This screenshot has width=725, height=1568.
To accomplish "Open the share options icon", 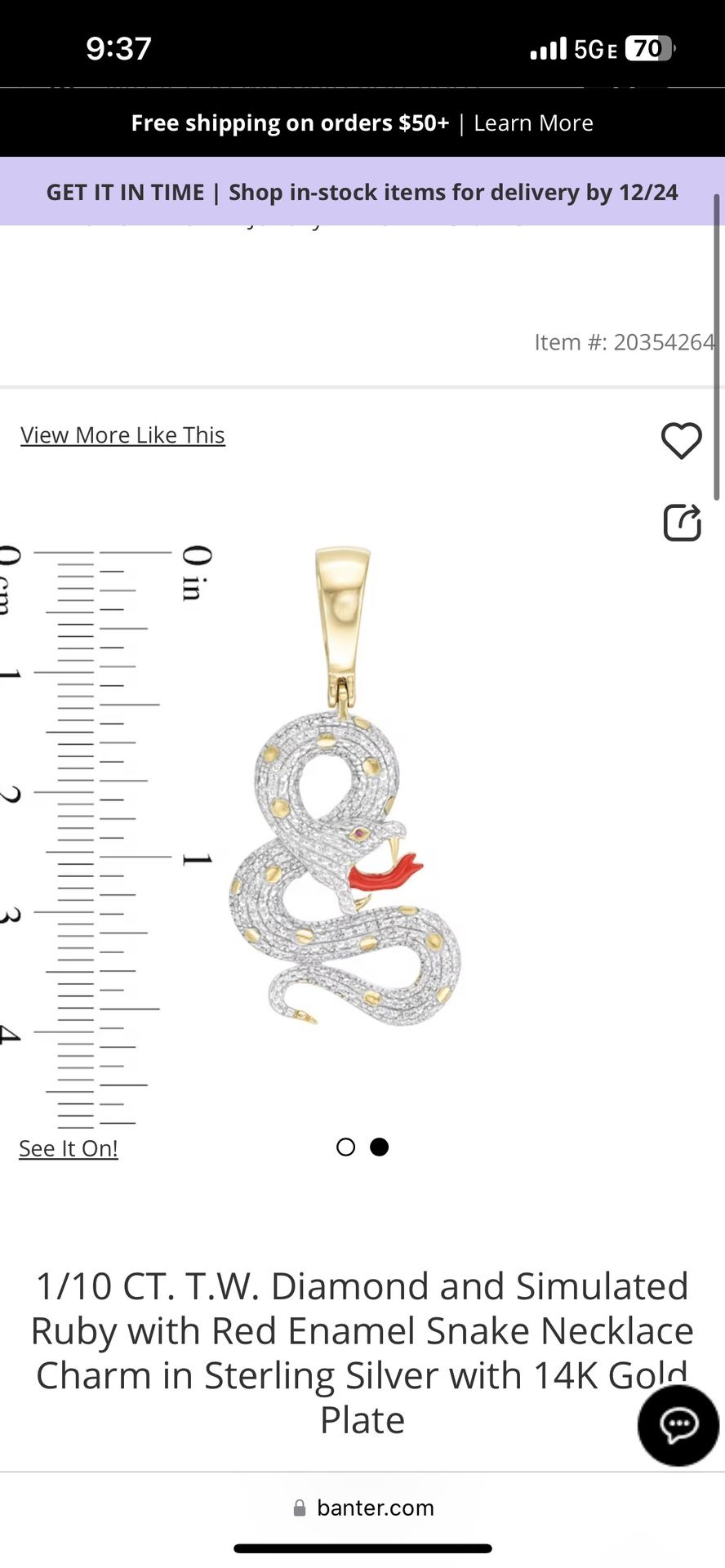I will pos(680,522).
